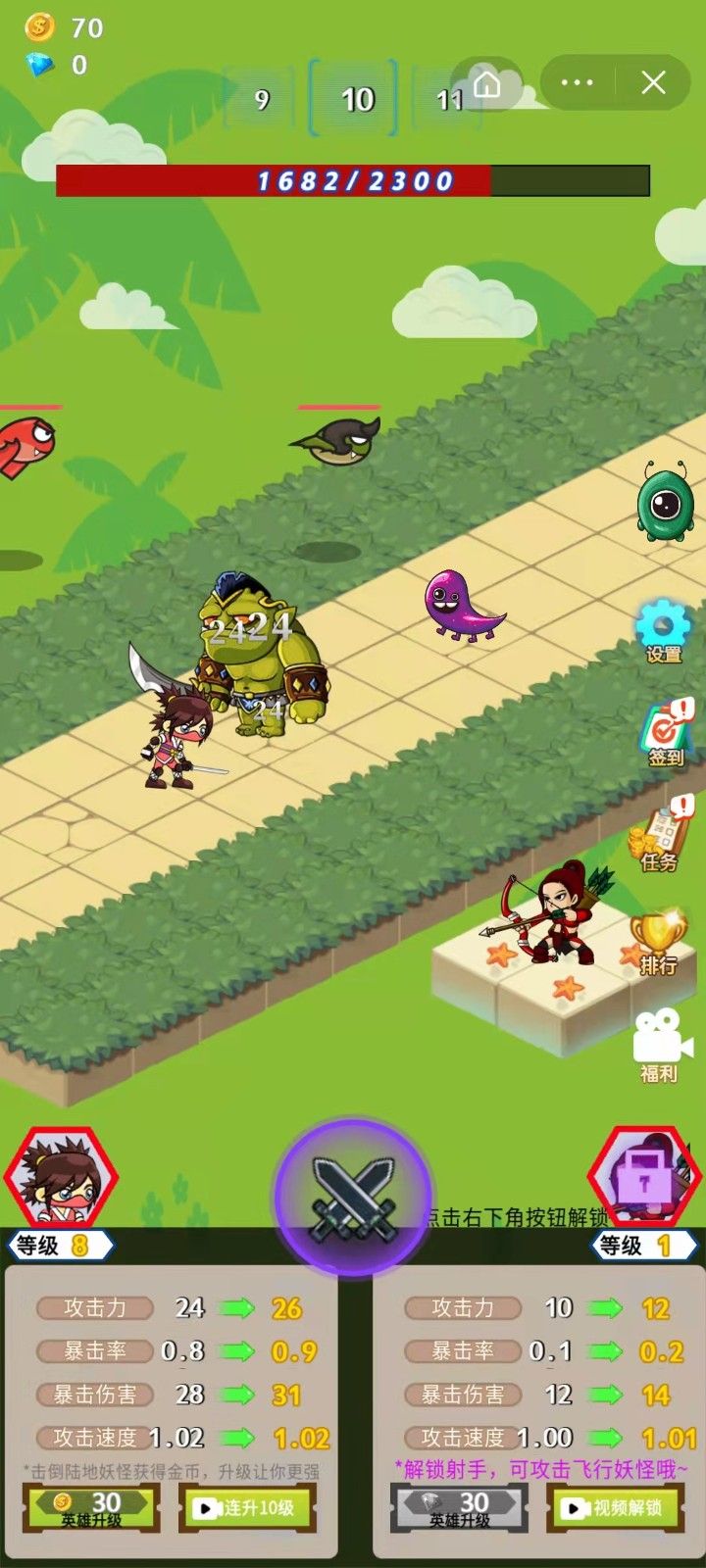Tap the green one-eyed monster icon
The height and width of the screenshot is (1568, 706).
coord(665,504)
